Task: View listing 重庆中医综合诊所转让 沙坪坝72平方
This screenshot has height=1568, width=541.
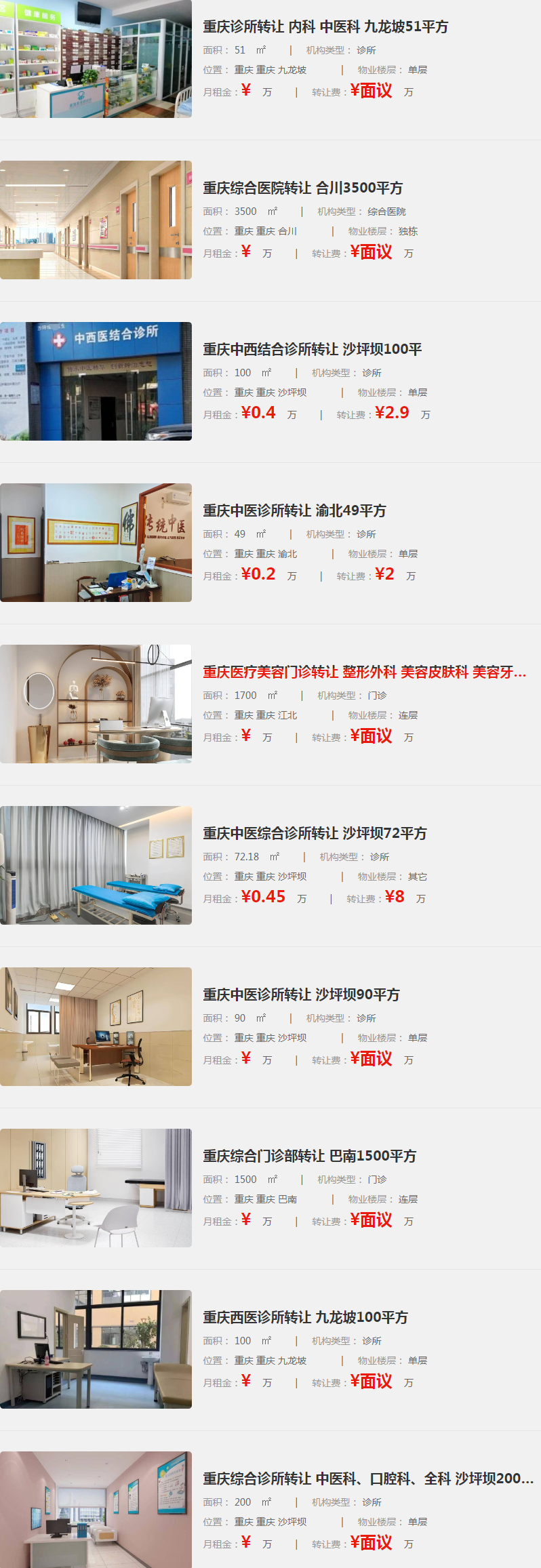Action: coord(315,834)
